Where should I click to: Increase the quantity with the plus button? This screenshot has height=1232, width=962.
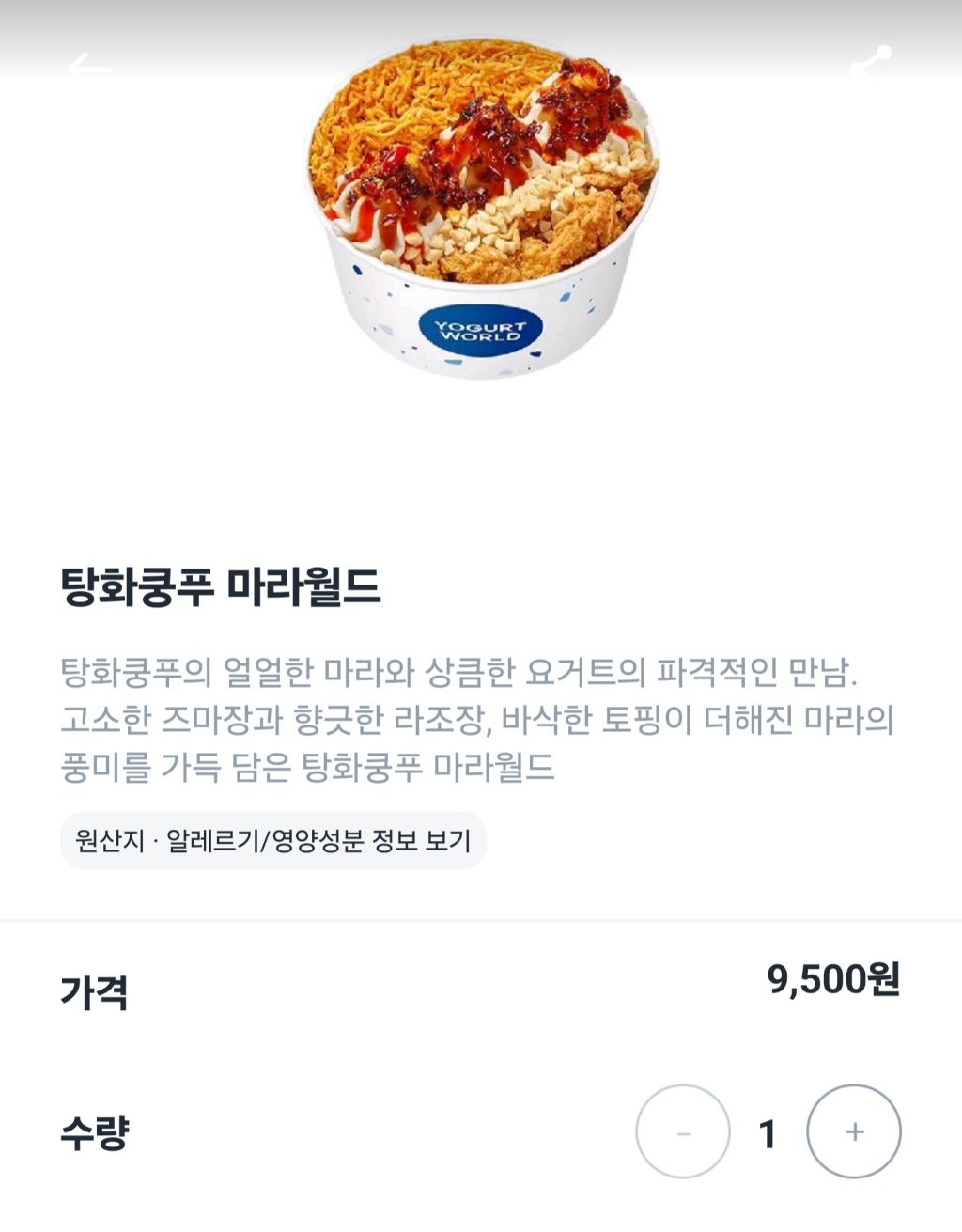pyautogui.click(x=854, y=1132)
